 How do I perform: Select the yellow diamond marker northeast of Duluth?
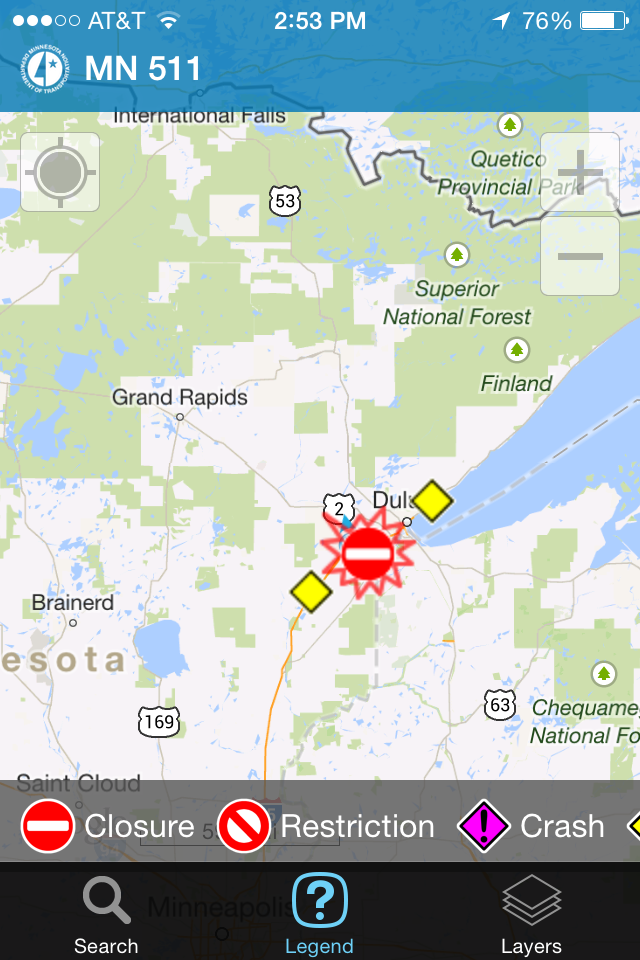pyautogui.click(x=432, y=501)
